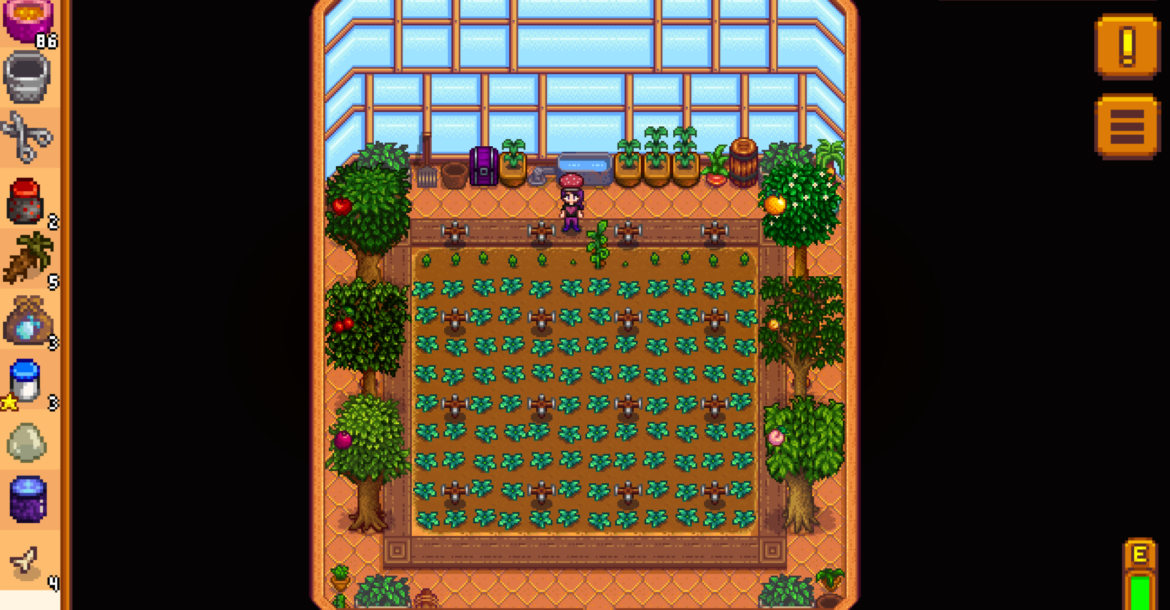Viewport: 1170px width, 610px height.
Task: Select the white bone item with 4
Action: (28, 562)
